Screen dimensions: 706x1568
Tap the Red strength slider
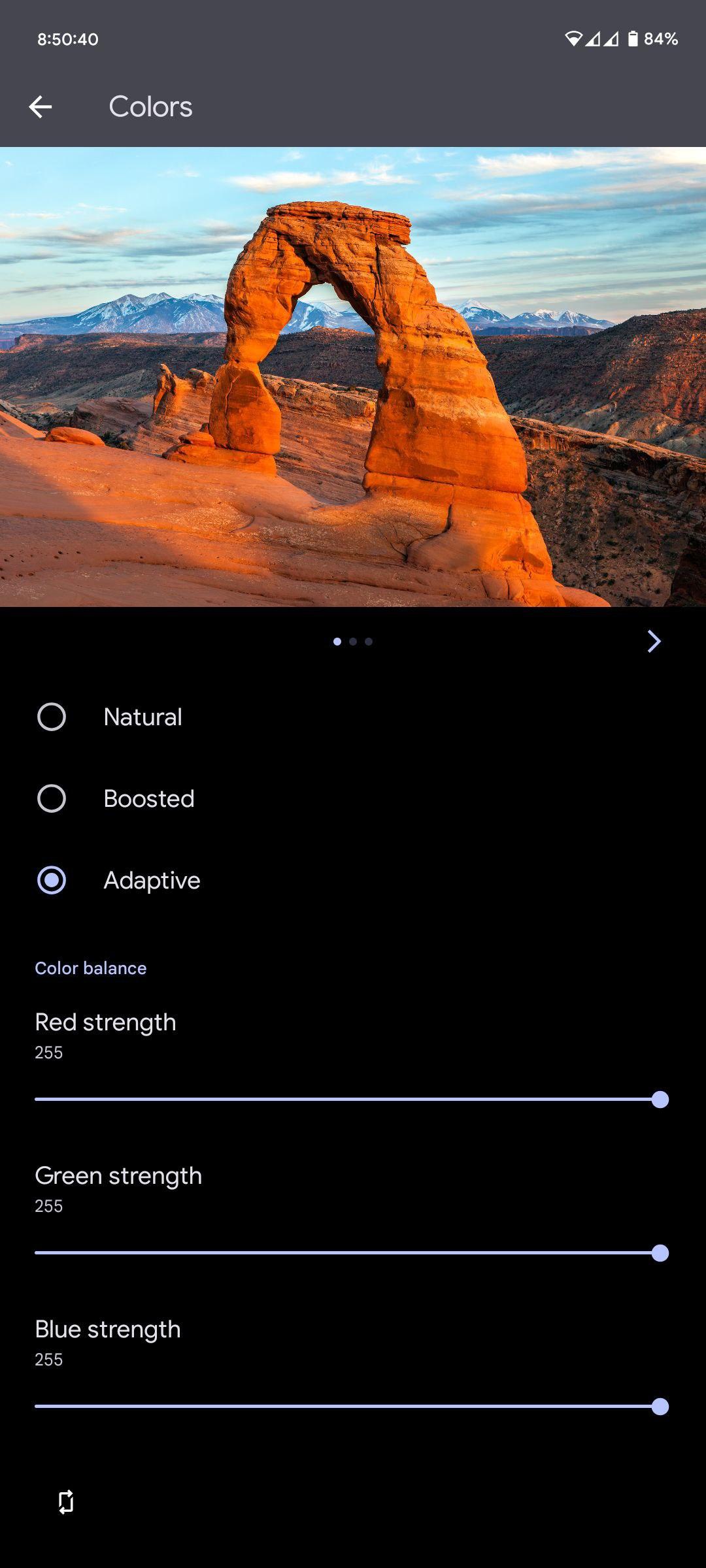tap(352, 1100)
